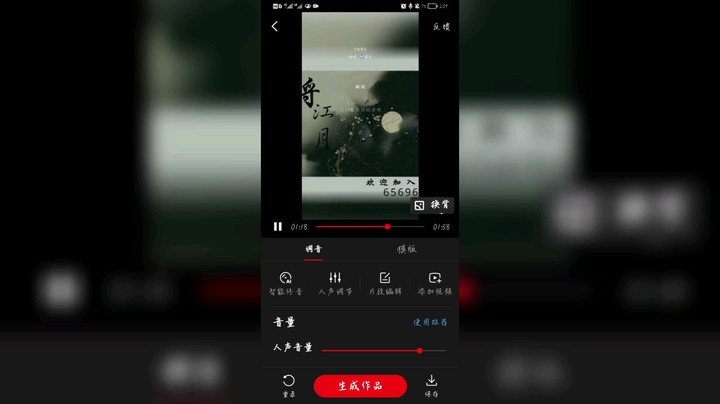Open 片段编辑 clip editing
This screenshot has height=404, width=720.
(x=385, y=283)
